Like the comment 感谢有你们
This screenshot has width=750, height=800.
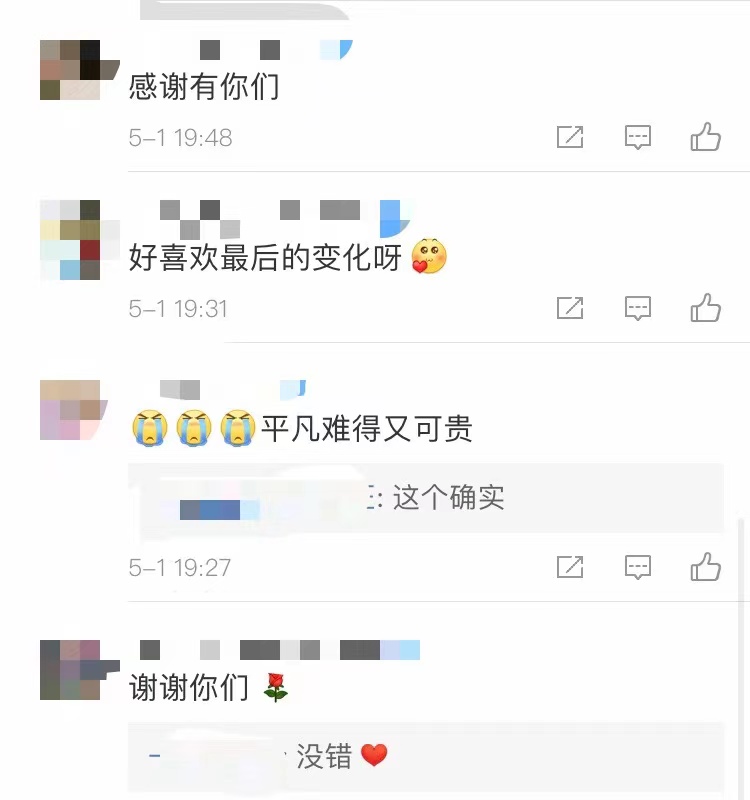coord(706,137)
